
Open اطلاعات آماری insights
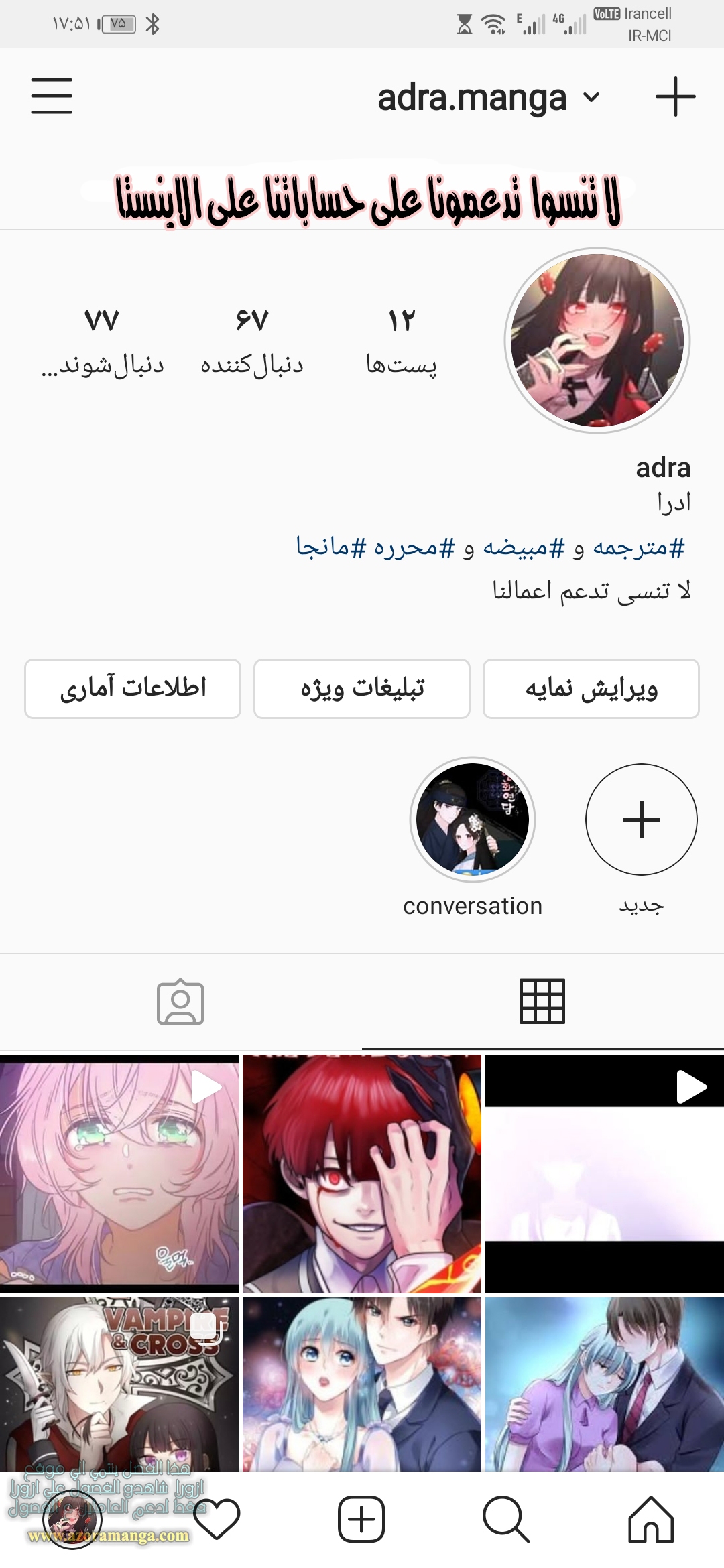coord(133,689)
